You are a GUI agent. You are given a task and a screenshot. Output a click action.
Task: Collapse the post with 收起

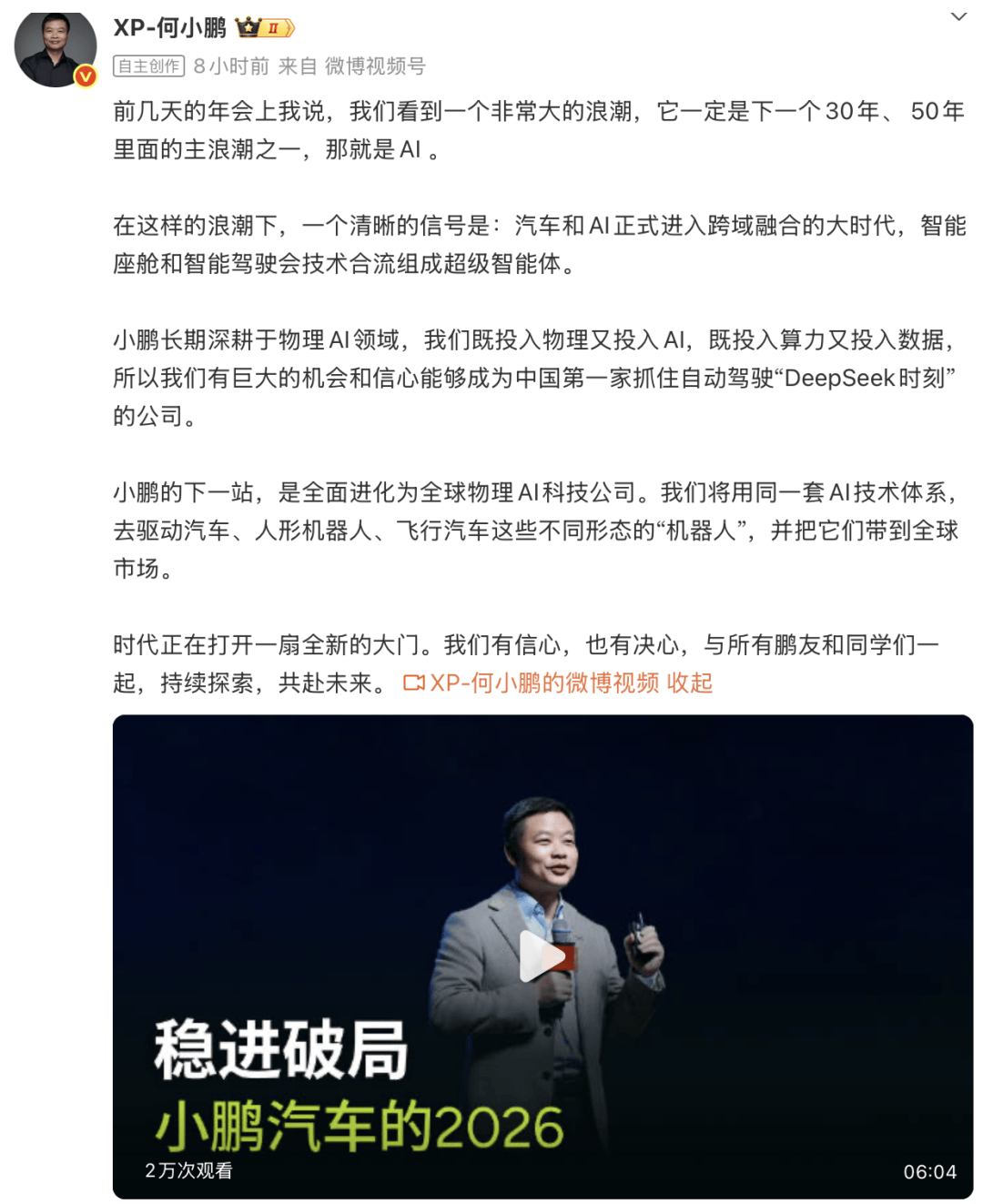(x=690, y=683)
